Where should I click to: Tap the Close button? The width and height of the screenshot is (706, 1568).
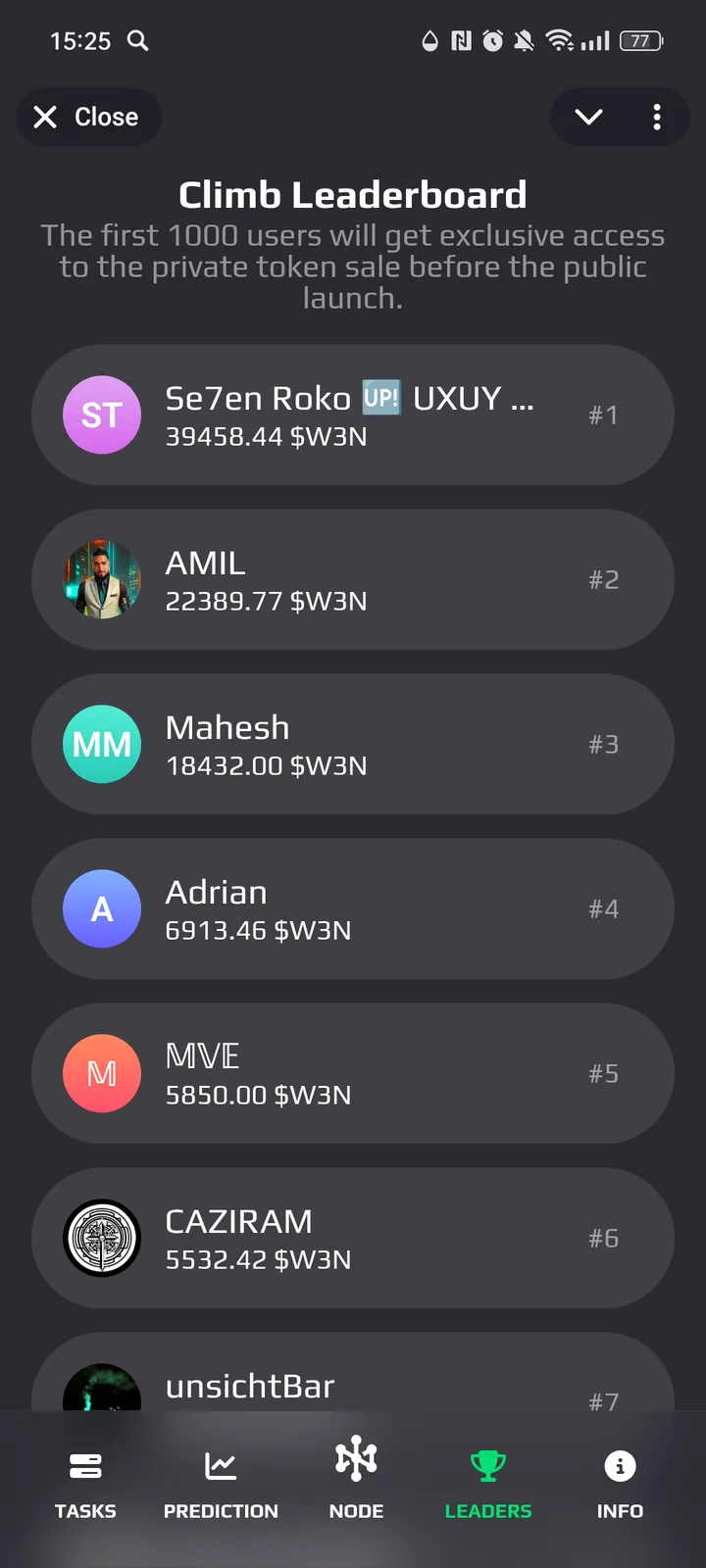[88, 117]
